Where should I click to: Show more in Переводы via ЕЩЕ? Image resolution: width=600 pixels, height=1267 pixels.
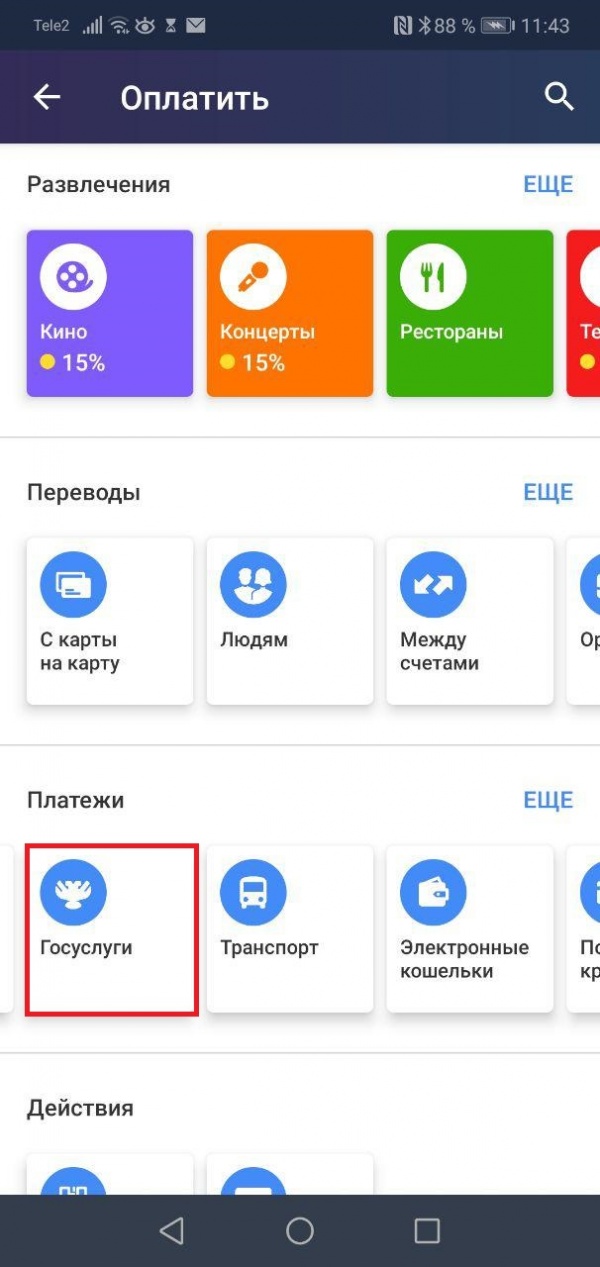548,493
